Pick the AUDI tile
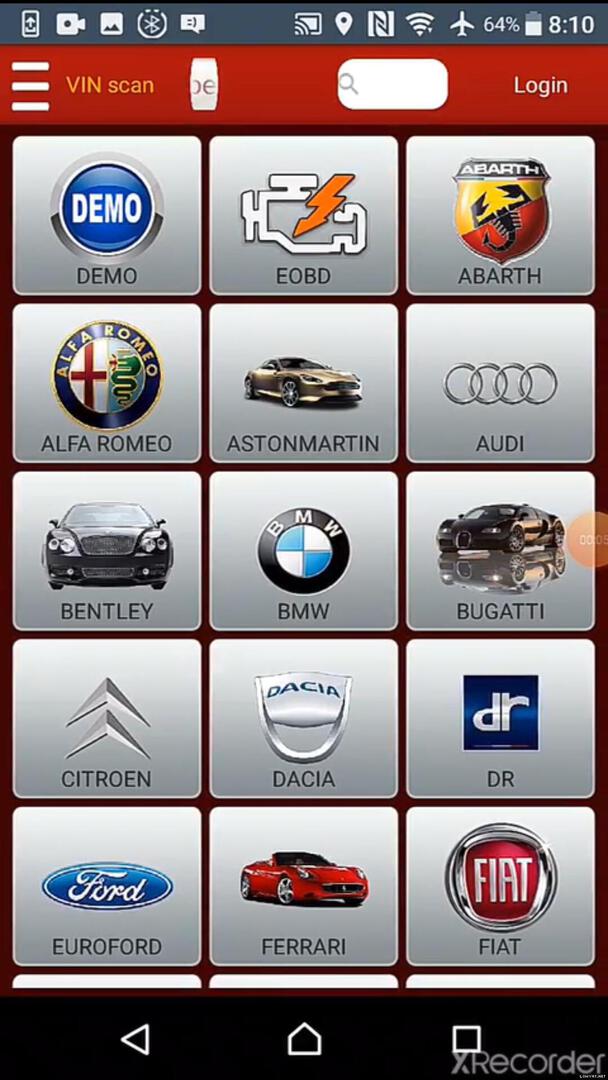Viewport: 608px width, 1080px height. [500, 383]
